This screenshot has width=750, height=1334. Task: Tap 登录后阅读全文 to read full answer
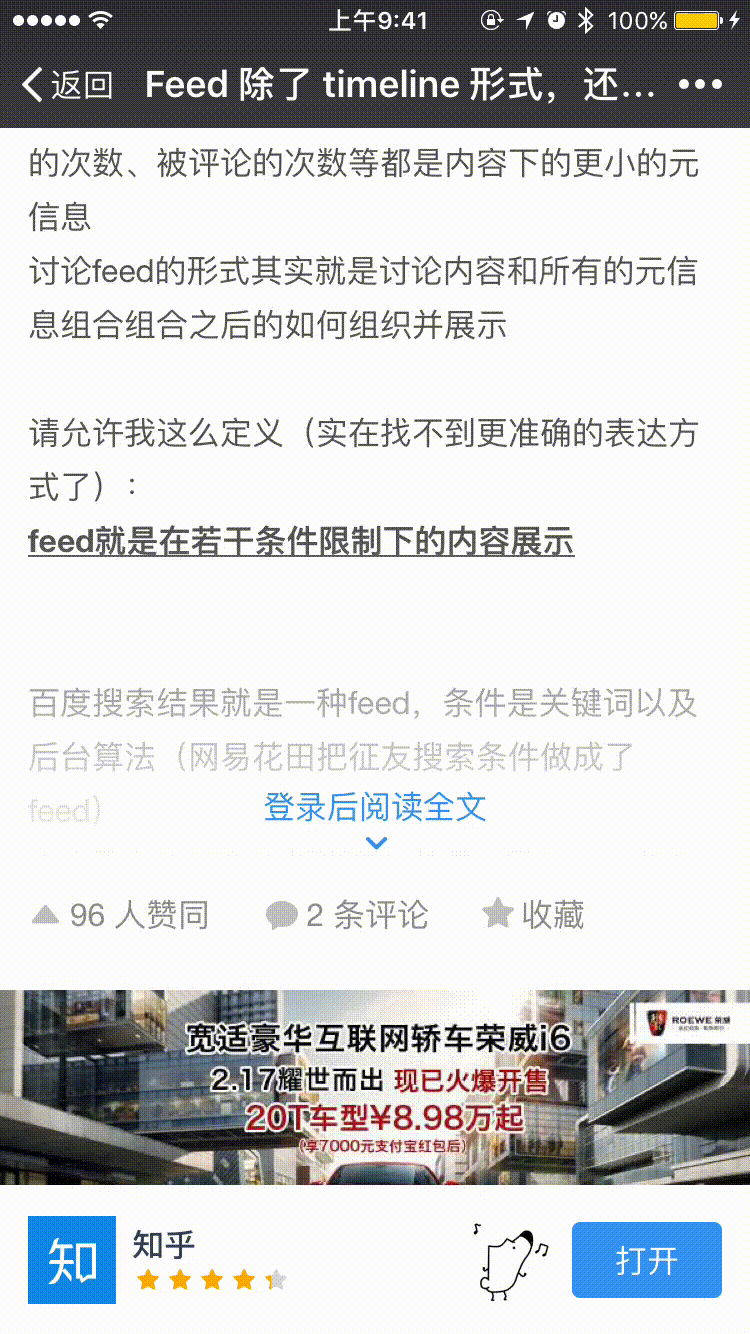click(x=375, y=808)
